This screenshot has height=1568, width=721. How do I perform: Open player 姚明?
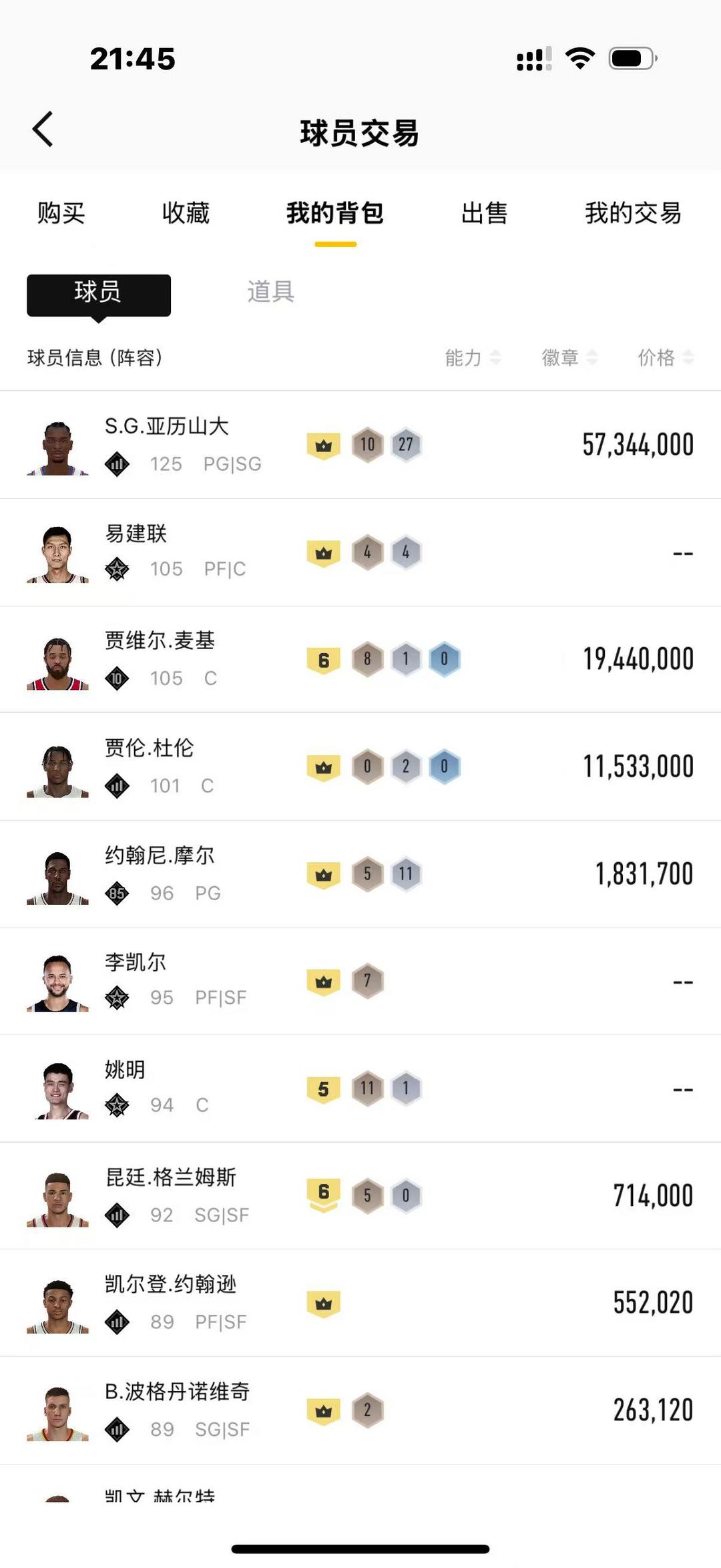click(125, 1088)
